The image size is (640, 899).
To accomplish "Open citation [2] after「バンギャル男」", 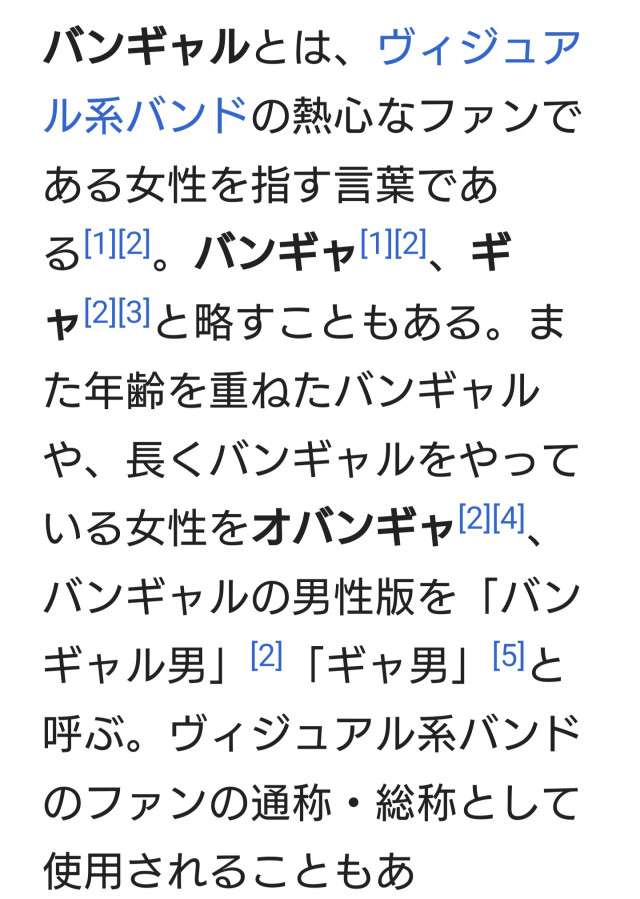I will click(267, 657).
